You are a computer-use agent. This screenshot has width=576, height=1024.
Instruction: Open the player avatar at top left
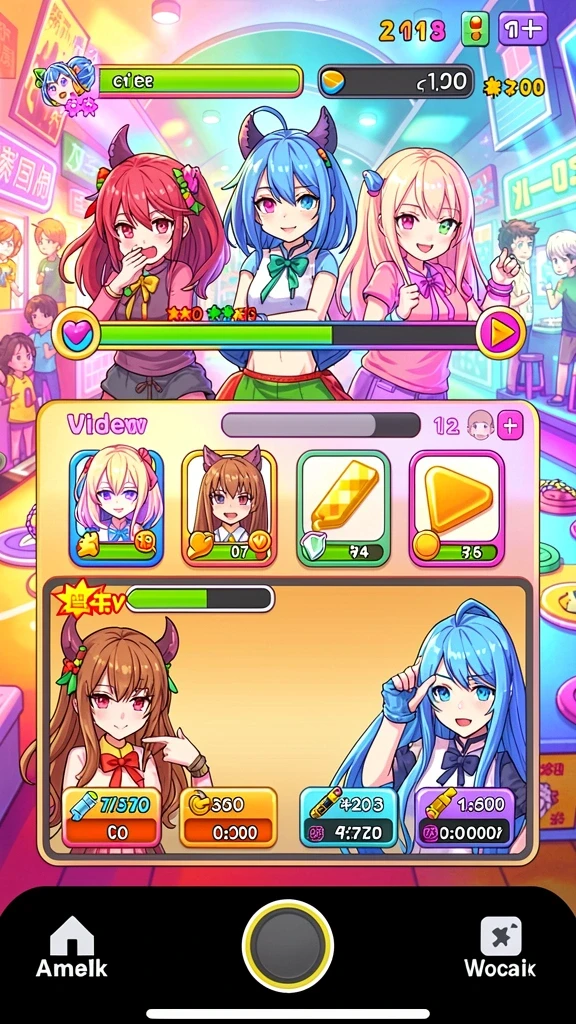pos(65,85)
